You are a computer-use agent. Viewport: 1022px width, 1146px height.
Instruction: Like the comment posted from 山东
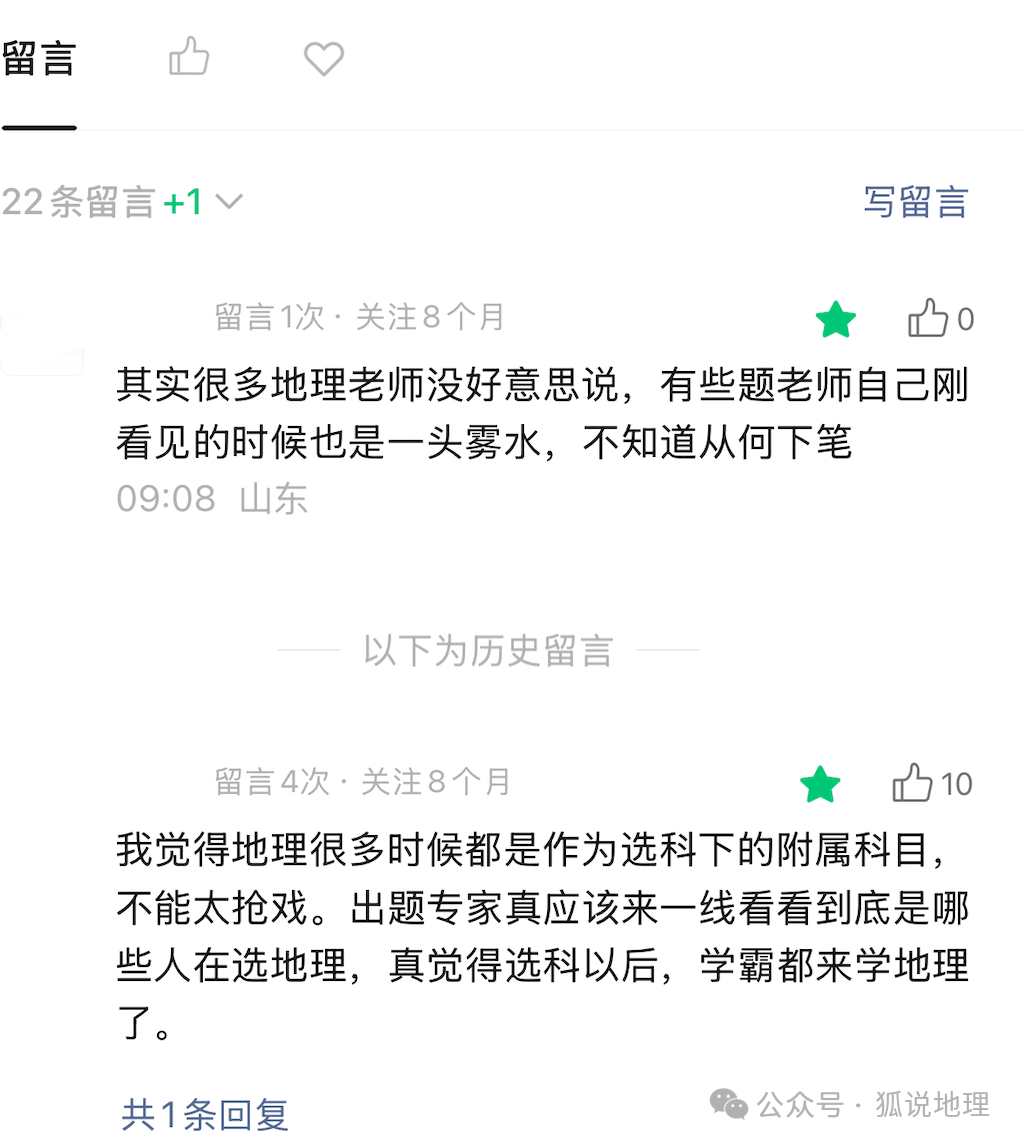pos(928,319)
